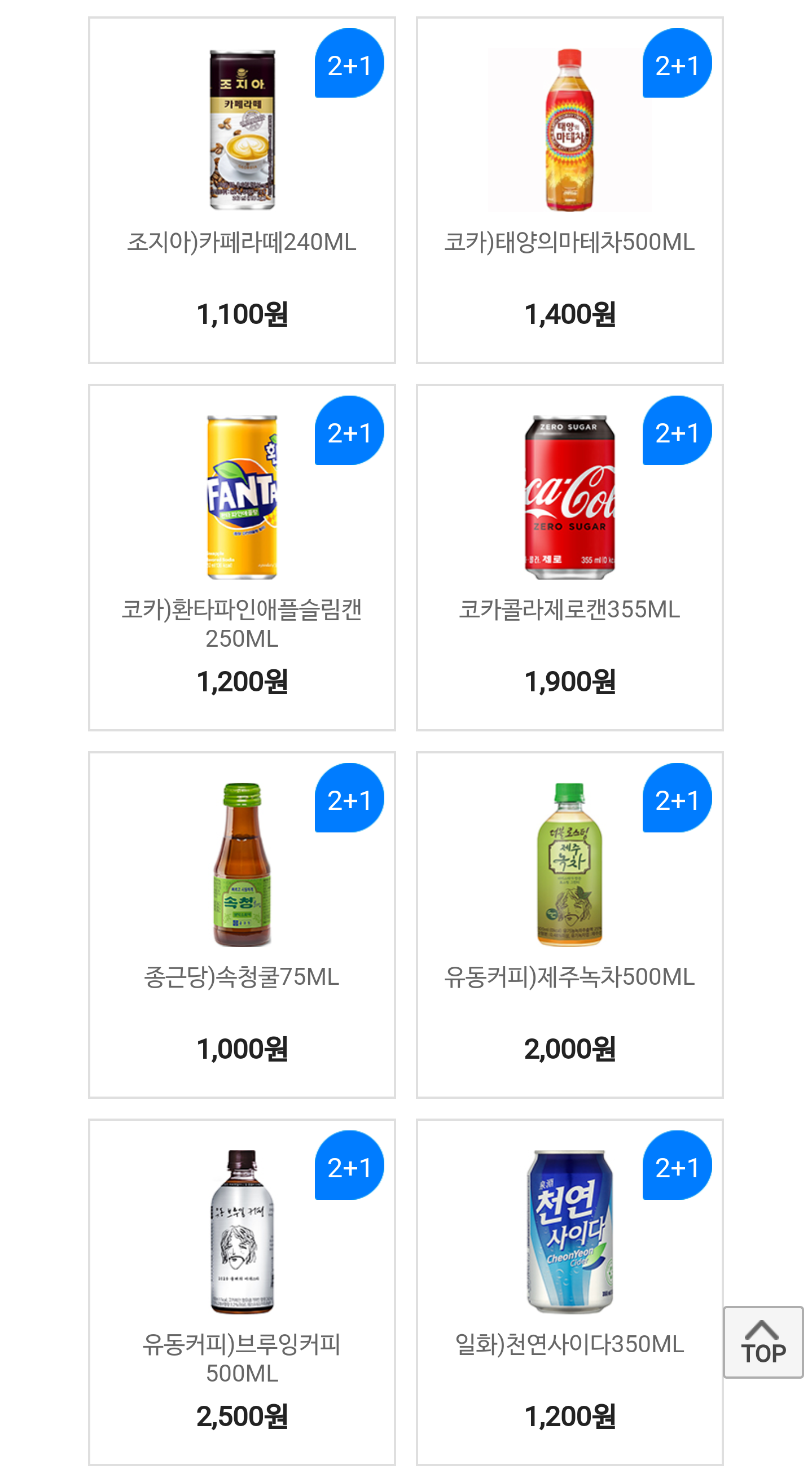Open the 태양의마테차500ML product card
The image size is (812, 1482).
coord(569,190)
